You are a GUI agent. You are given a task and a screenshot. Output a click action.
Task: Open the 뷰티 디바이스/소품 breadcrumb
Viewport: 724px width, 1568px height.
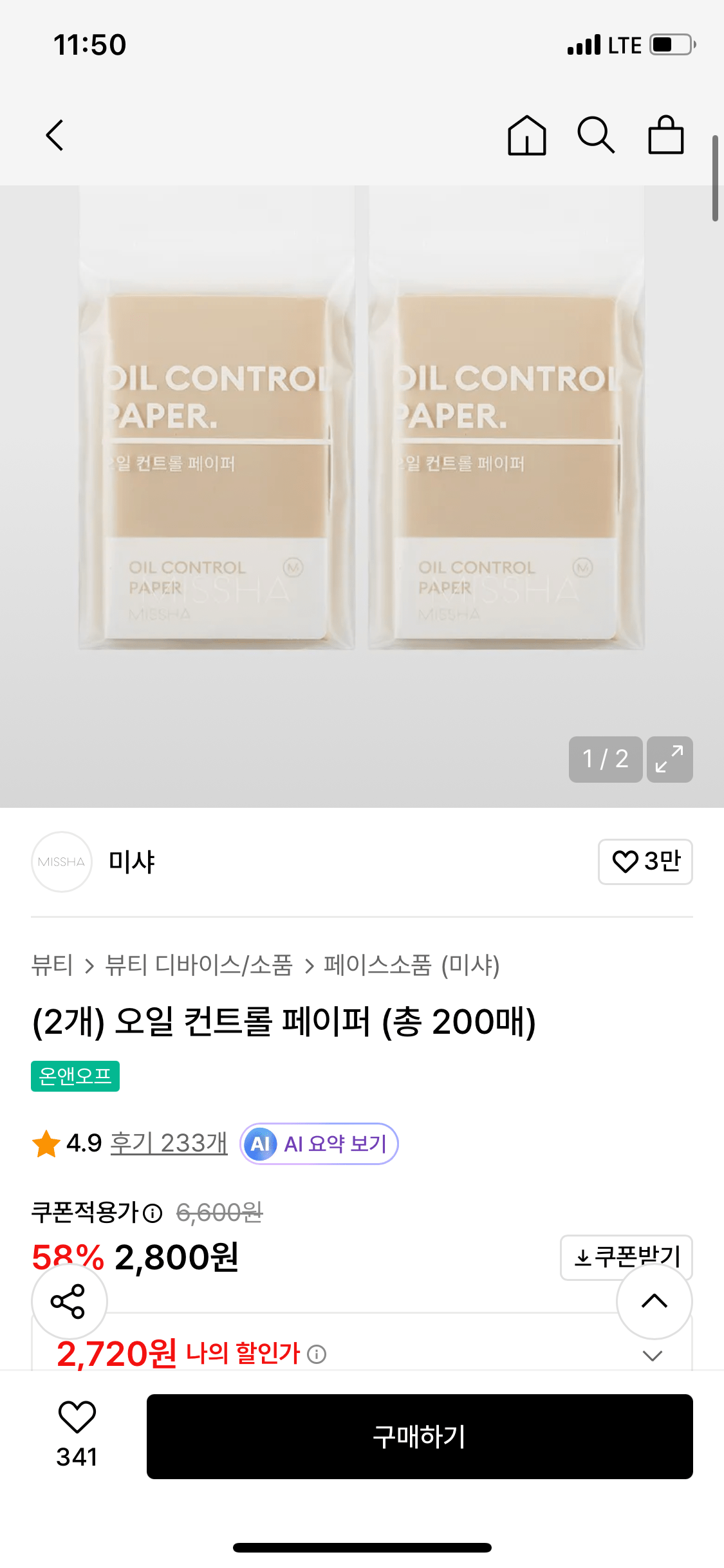199,965
